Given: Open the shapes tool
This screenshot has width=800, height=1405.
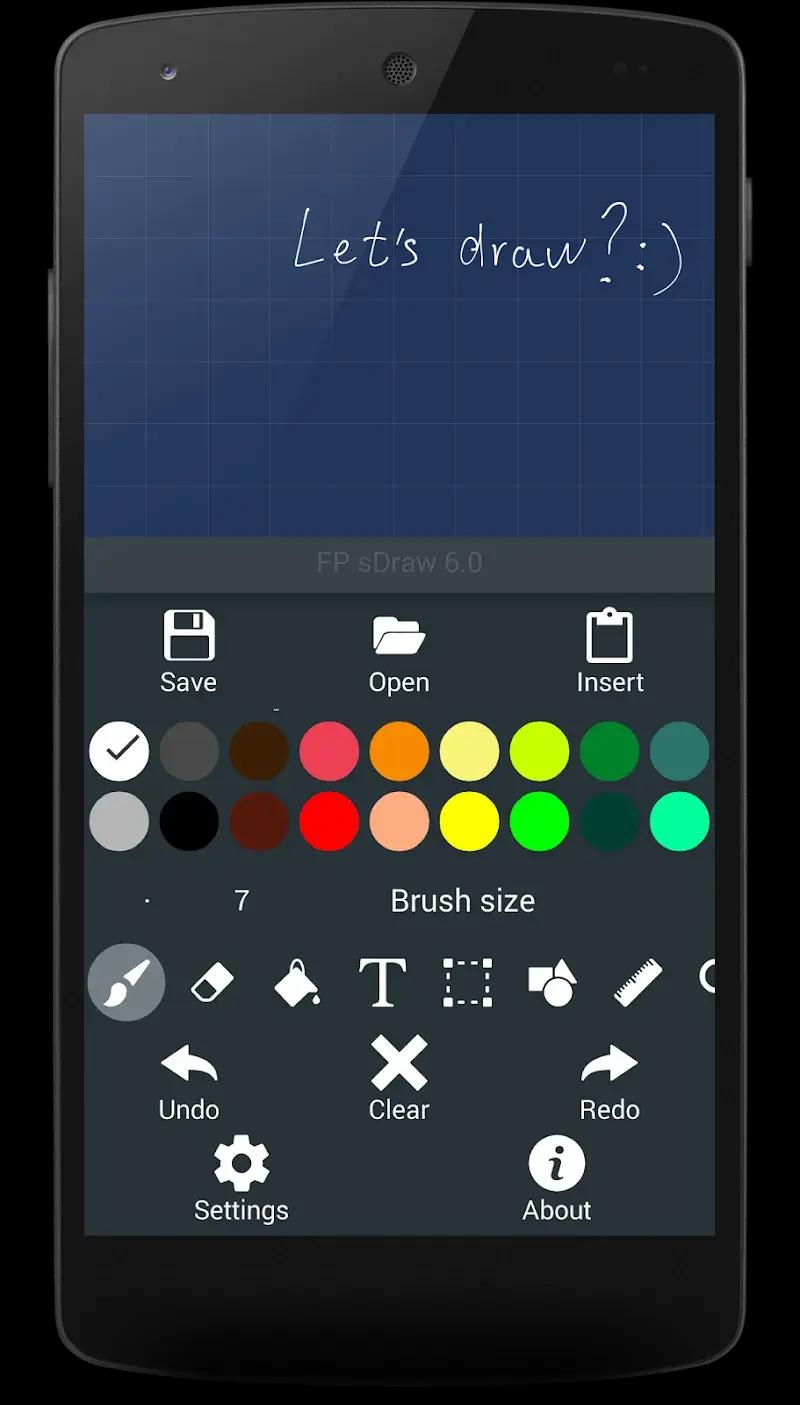Looking at the screenshot, I should pyautogui.click(x=552, y=982).
